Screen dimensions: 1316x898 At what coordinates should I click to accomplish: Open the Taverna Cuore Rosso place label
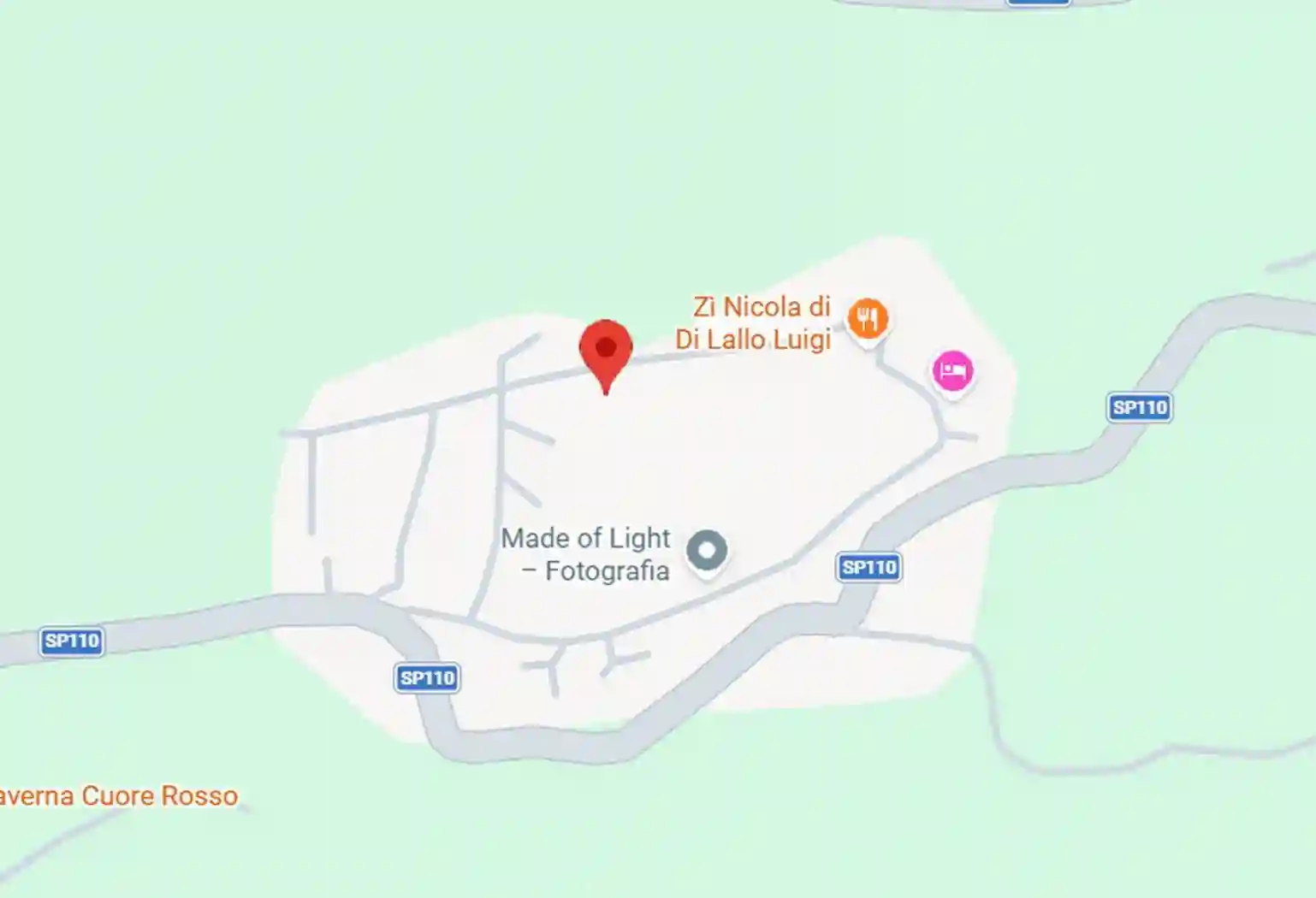pos(118,795)
